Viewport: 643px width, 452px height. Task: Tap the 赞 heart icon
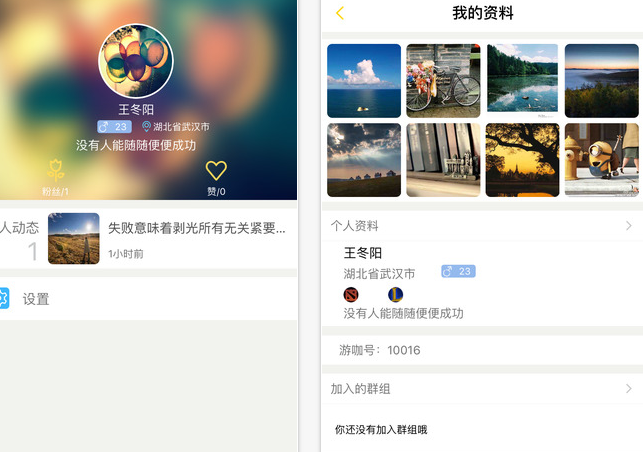tap(216, 172)
